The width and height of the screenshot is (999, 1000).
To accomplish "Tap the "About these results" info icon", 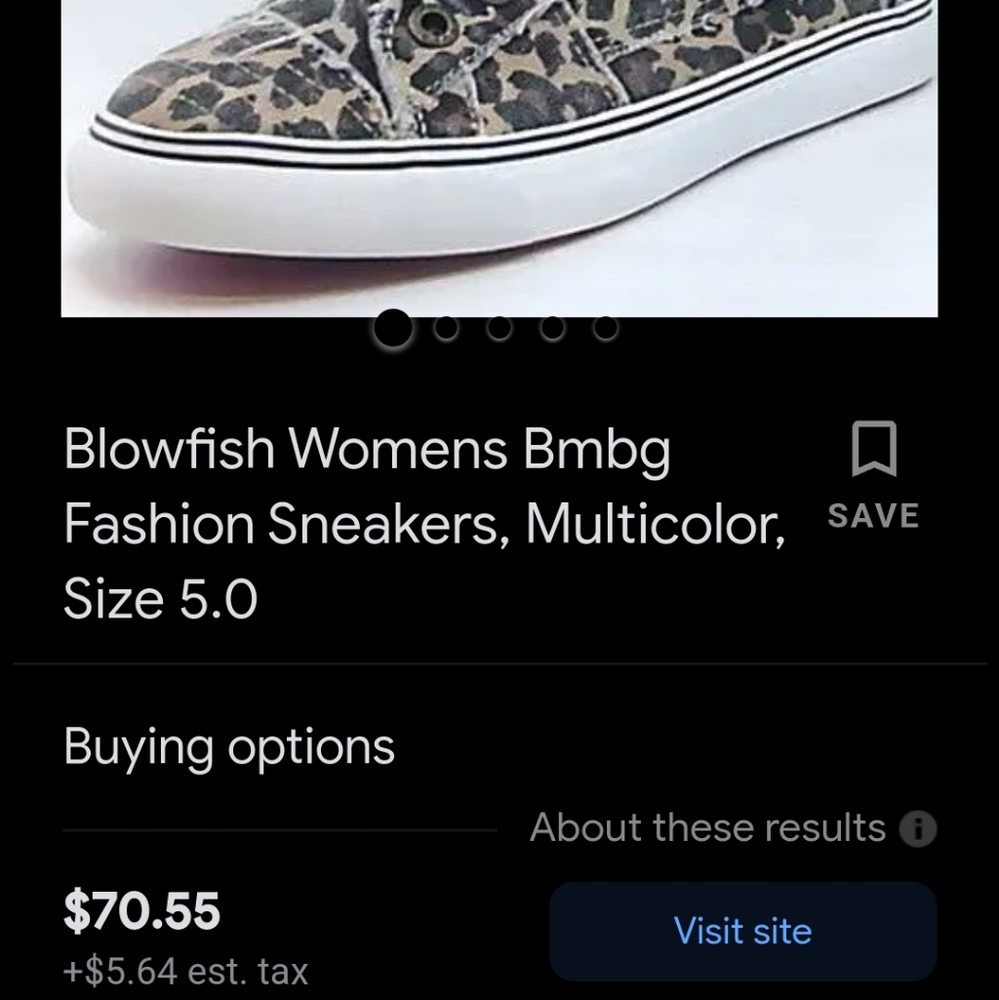I will 916,828.
